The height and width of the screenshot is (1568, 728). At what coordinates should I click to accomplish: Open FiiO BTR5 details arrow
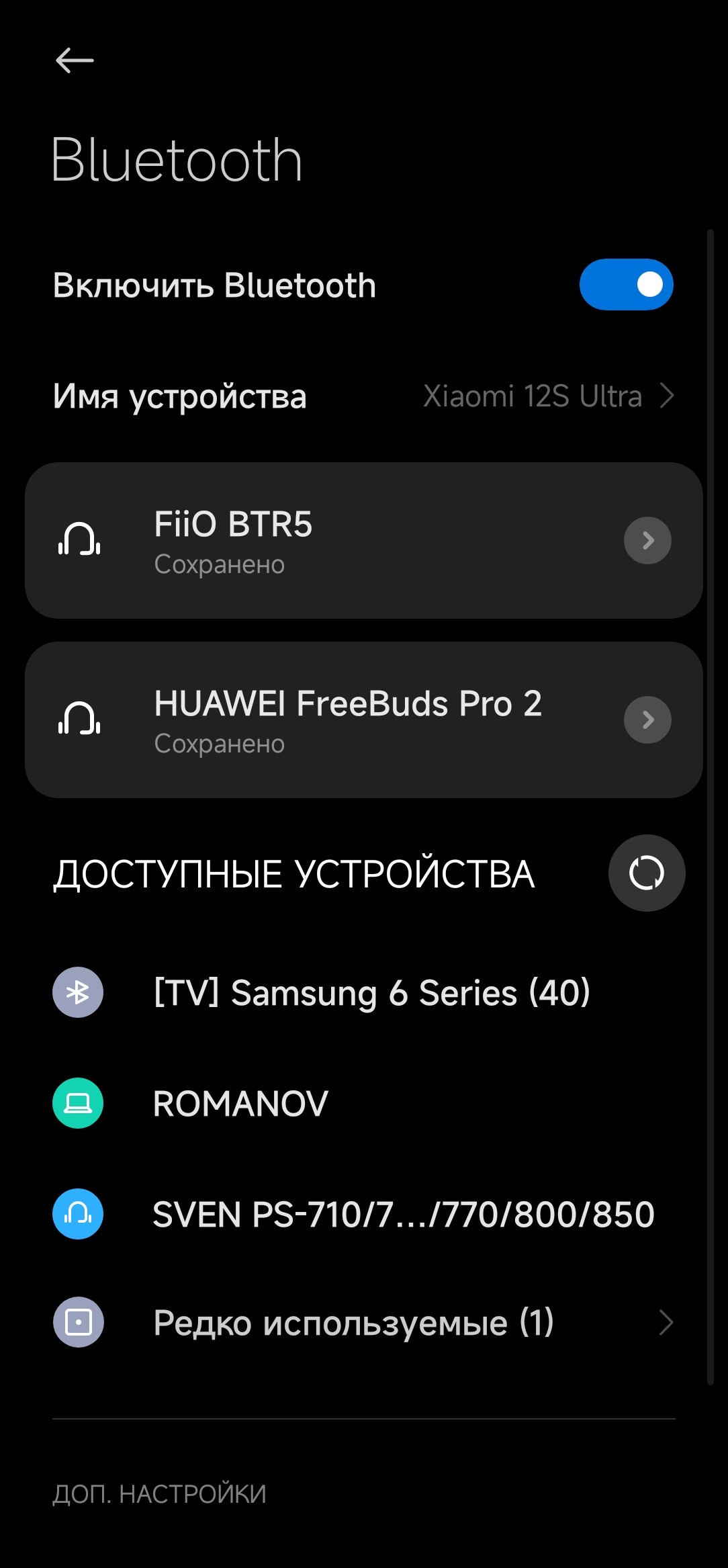[x=647, y=540]
